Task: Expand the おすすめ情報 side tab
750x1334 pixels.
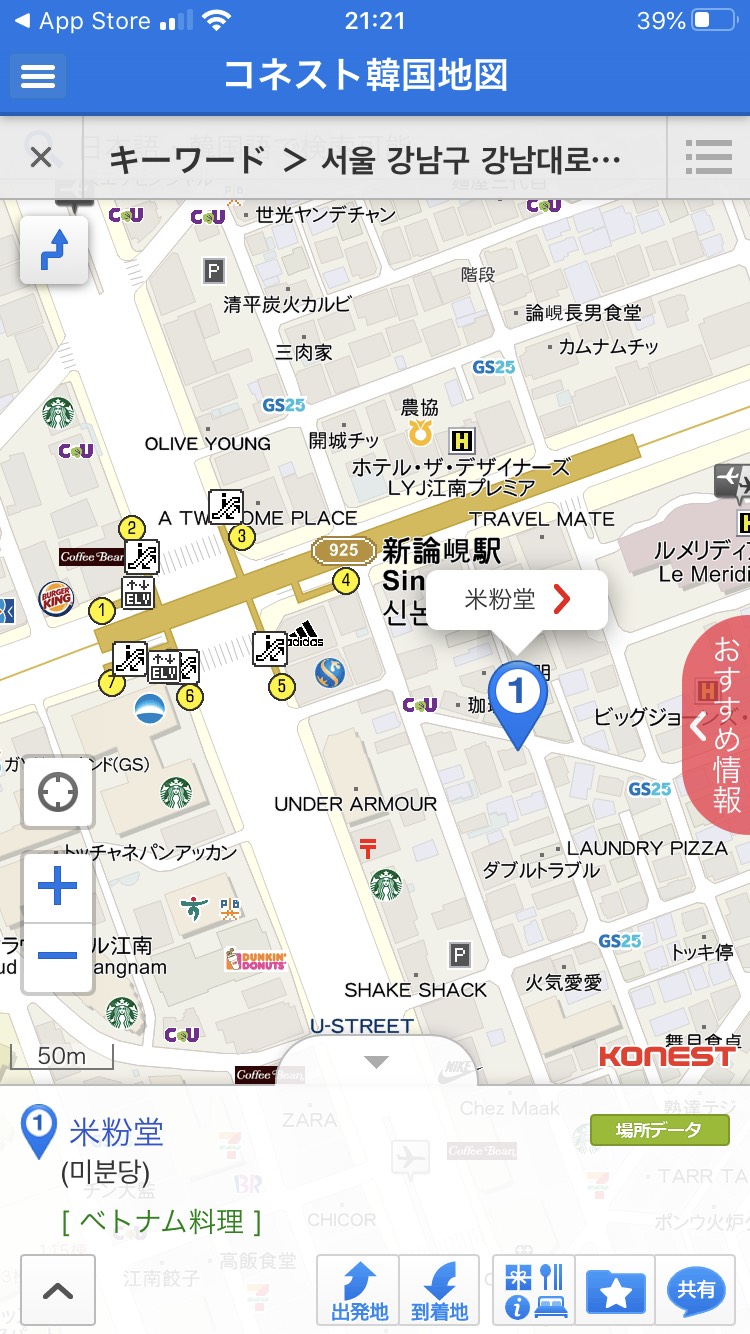Action: pos(718,726)
